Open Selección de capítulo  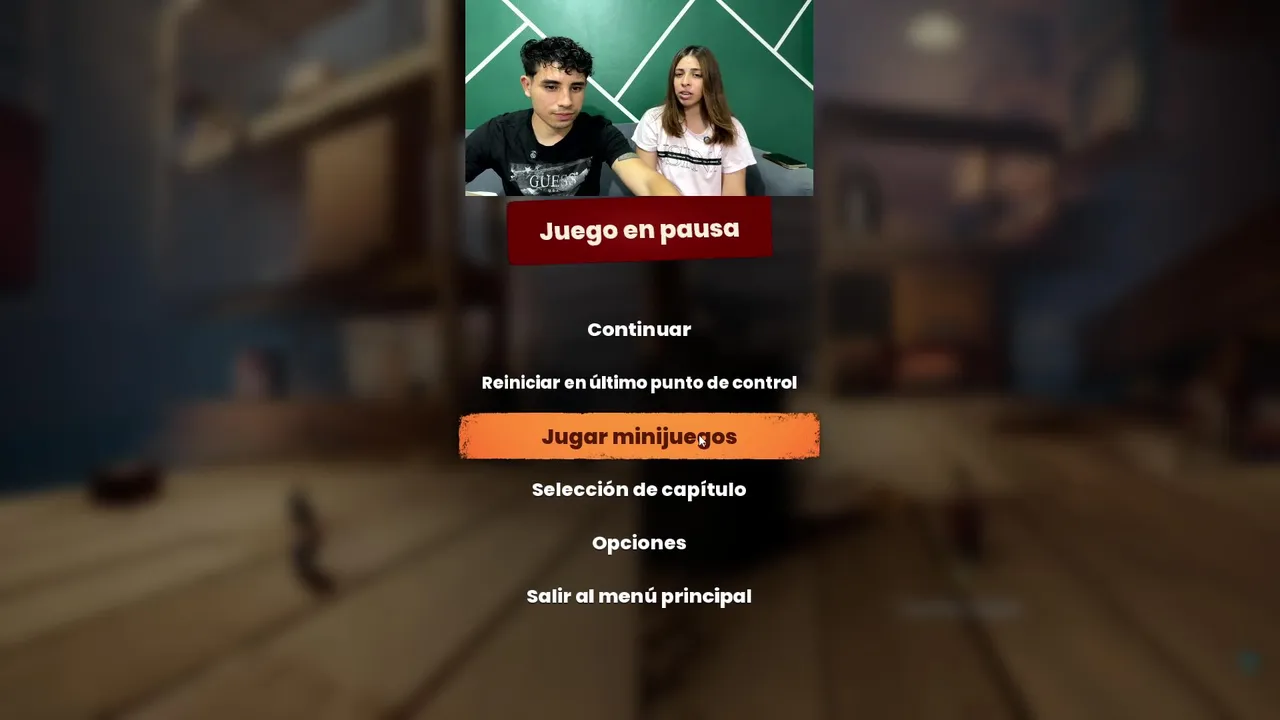tap(639, 489)
